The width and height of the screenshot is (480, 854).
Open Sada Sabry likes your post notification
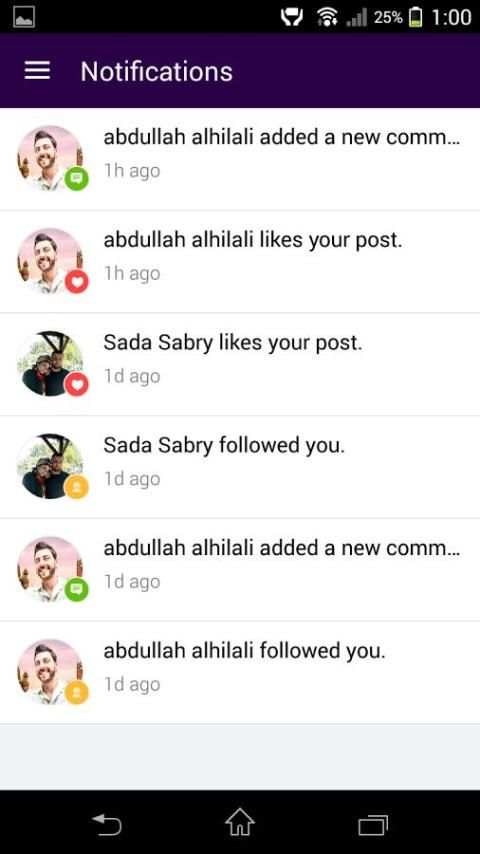click(x=240, y=364)
